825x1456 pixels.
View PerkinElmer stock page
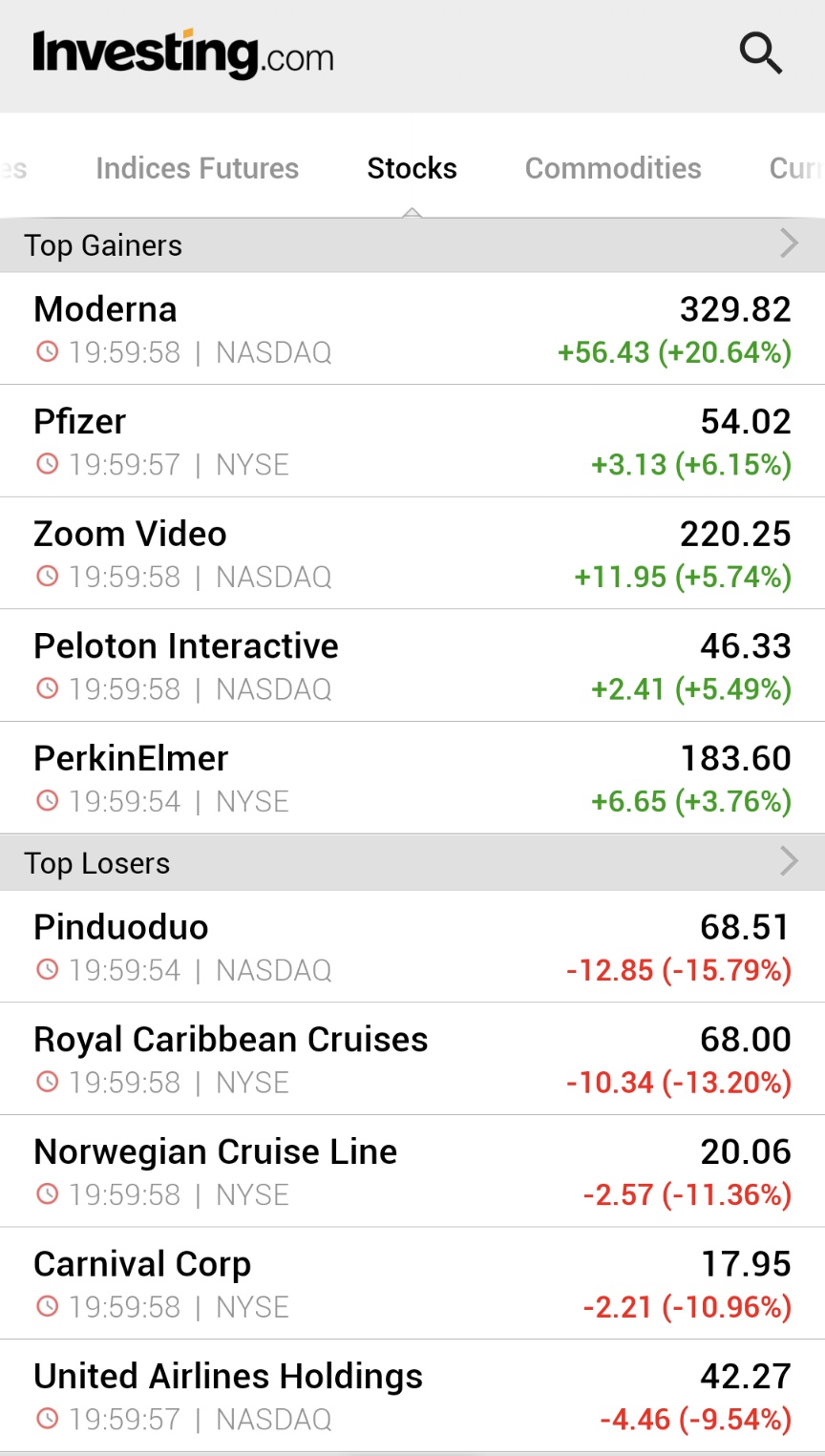pos(412,778)
